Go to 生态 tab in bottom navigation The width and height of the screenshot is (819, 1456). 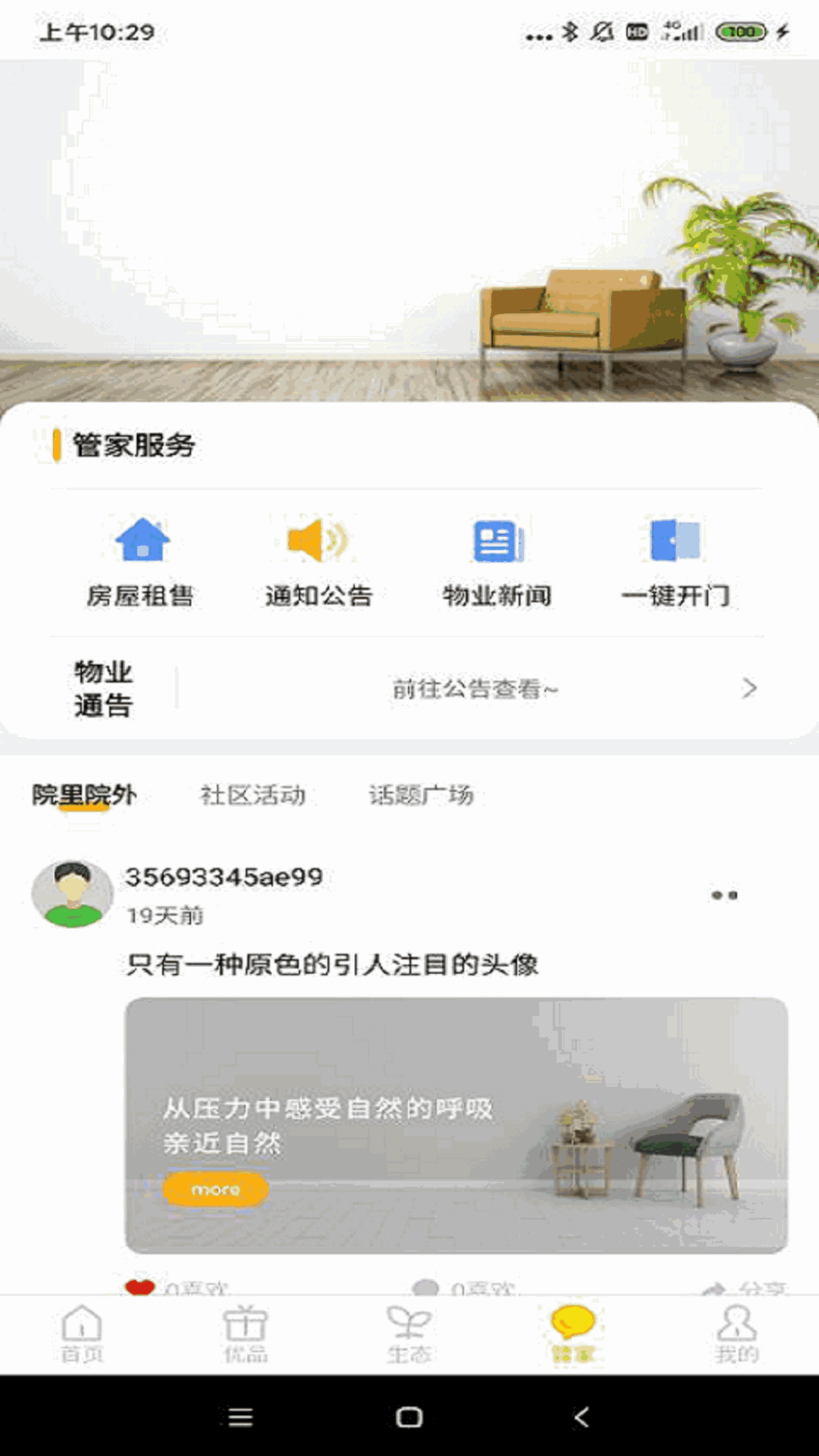409,1334
